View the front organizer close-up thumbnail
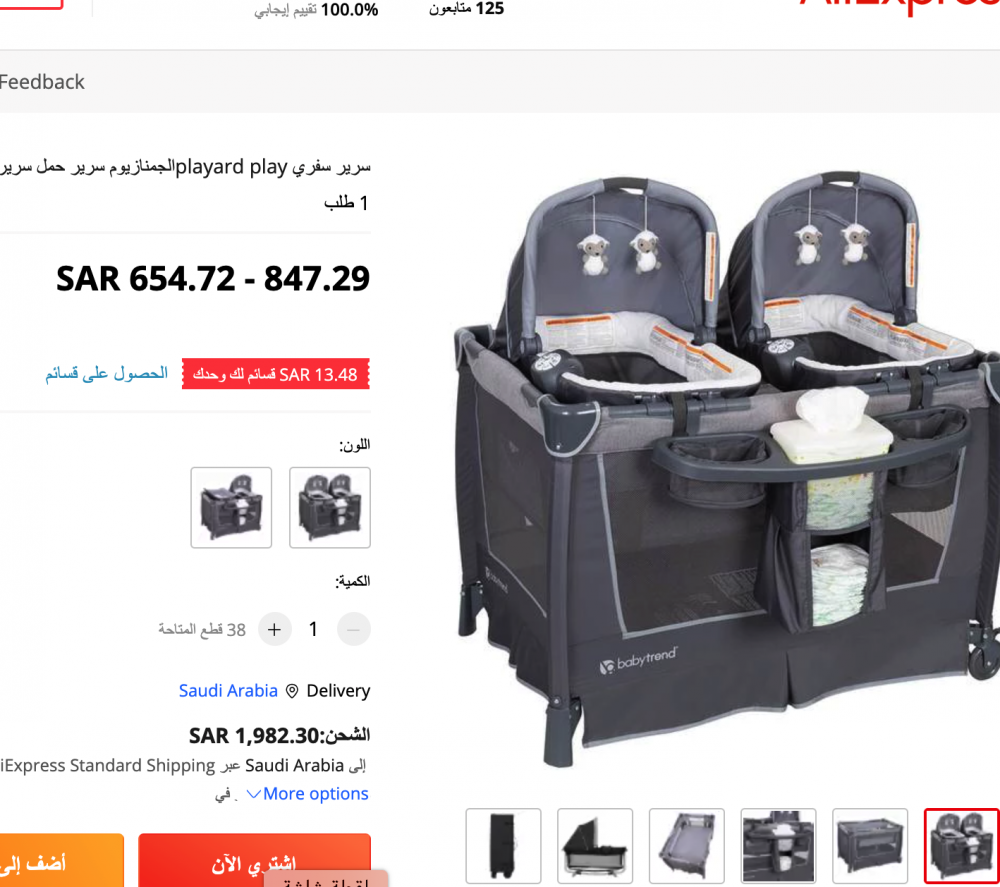Screen dimensions: 1000x887 click(778, 846)
